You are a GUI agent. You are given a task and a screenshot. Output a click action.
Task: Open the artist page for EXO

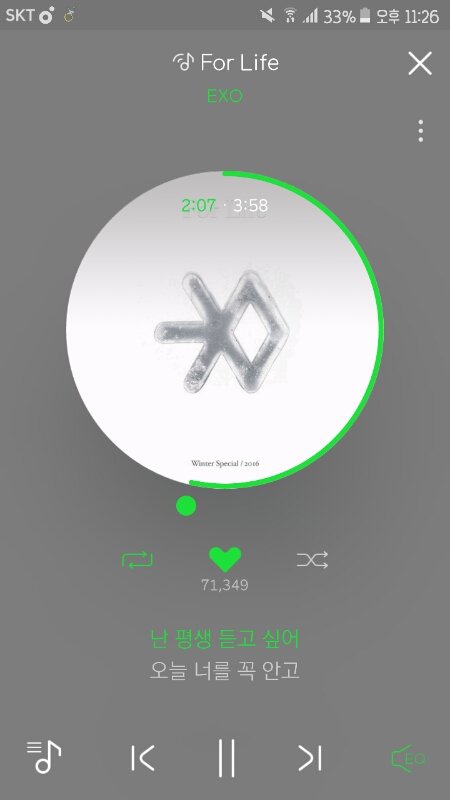[x=225, y=96]
